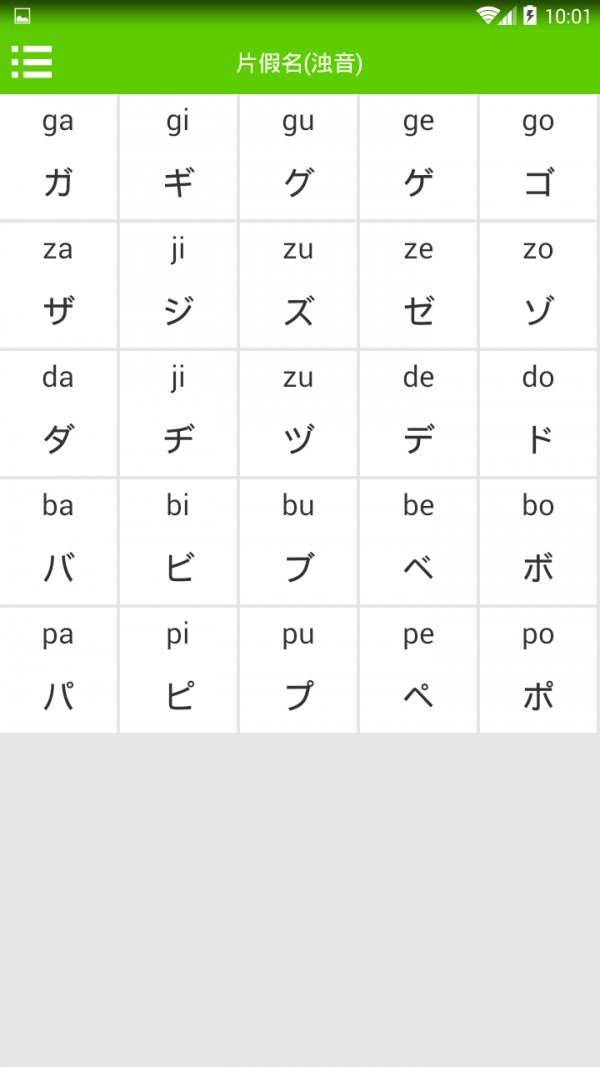Image resolution: width=600 pixels, height=1067 pixels.
Task: Open the za ザ character tile
Action: tap(58, 285)
